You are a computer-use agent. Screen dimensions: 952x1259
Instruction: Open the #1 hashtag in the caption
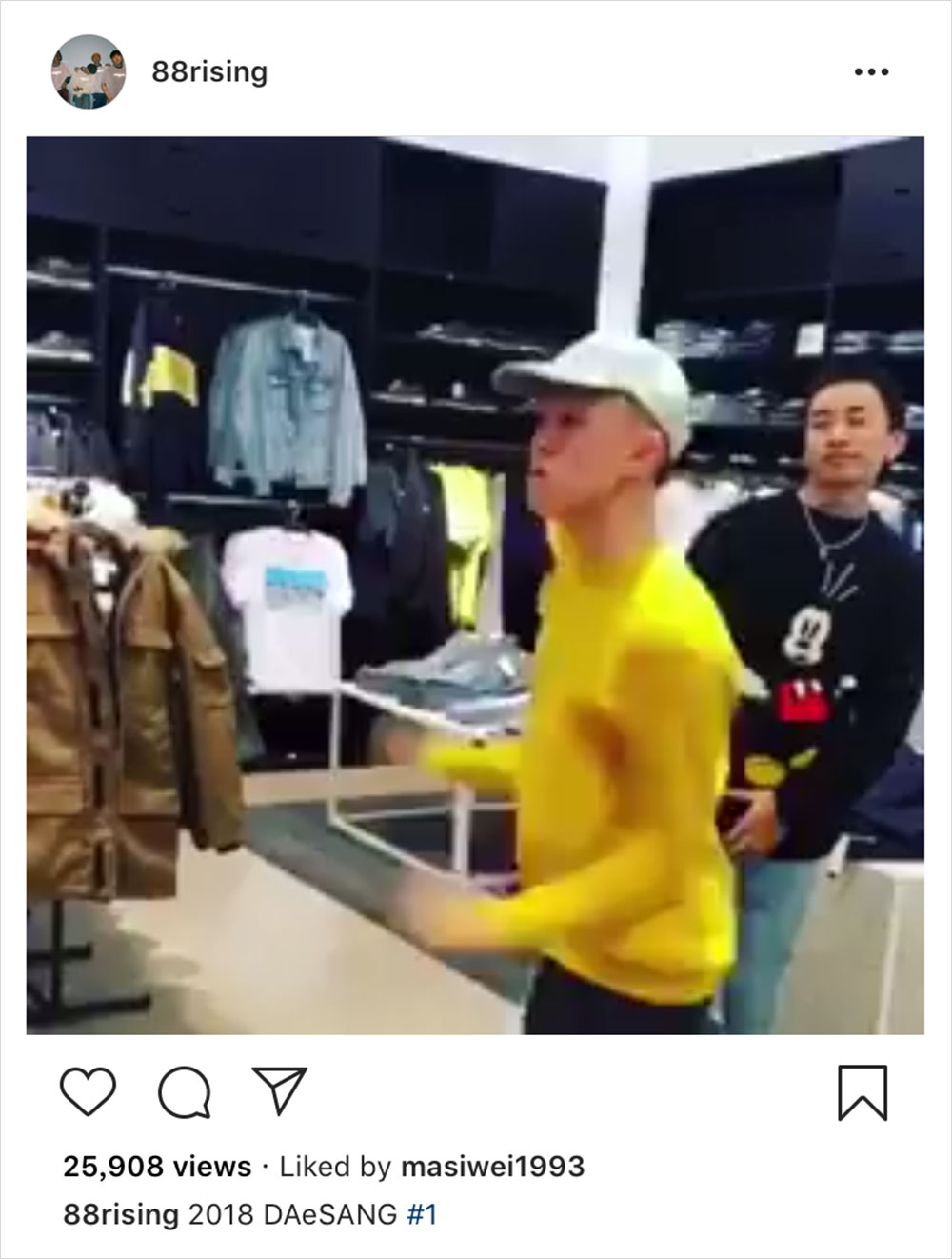[x=421, y=1214]
